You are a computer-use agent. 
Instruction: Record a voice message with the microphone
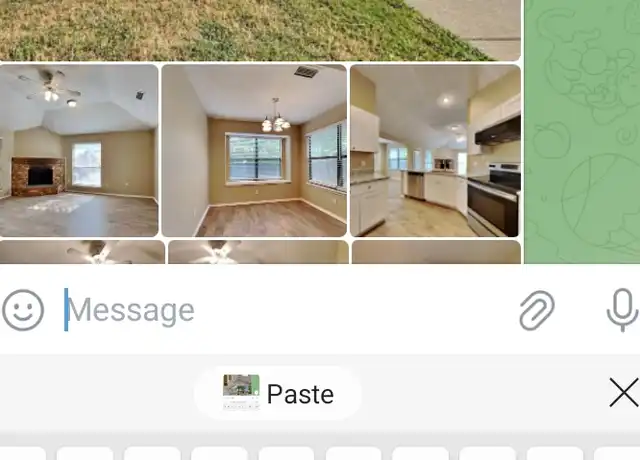pos(622,310)
